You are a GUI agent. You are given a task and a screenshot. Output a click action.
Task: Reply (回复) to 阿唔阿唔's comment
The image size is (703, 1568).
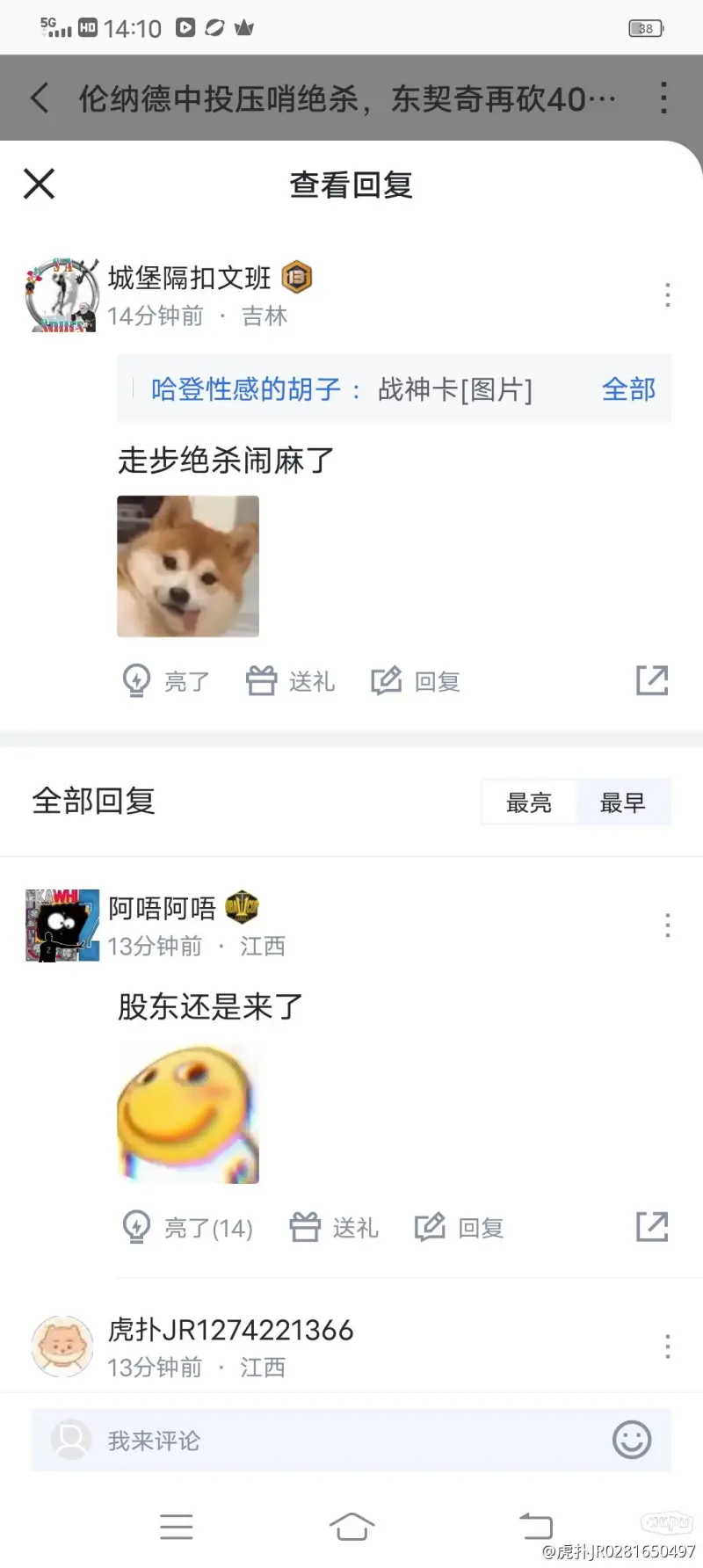(x=460, y=1228)
